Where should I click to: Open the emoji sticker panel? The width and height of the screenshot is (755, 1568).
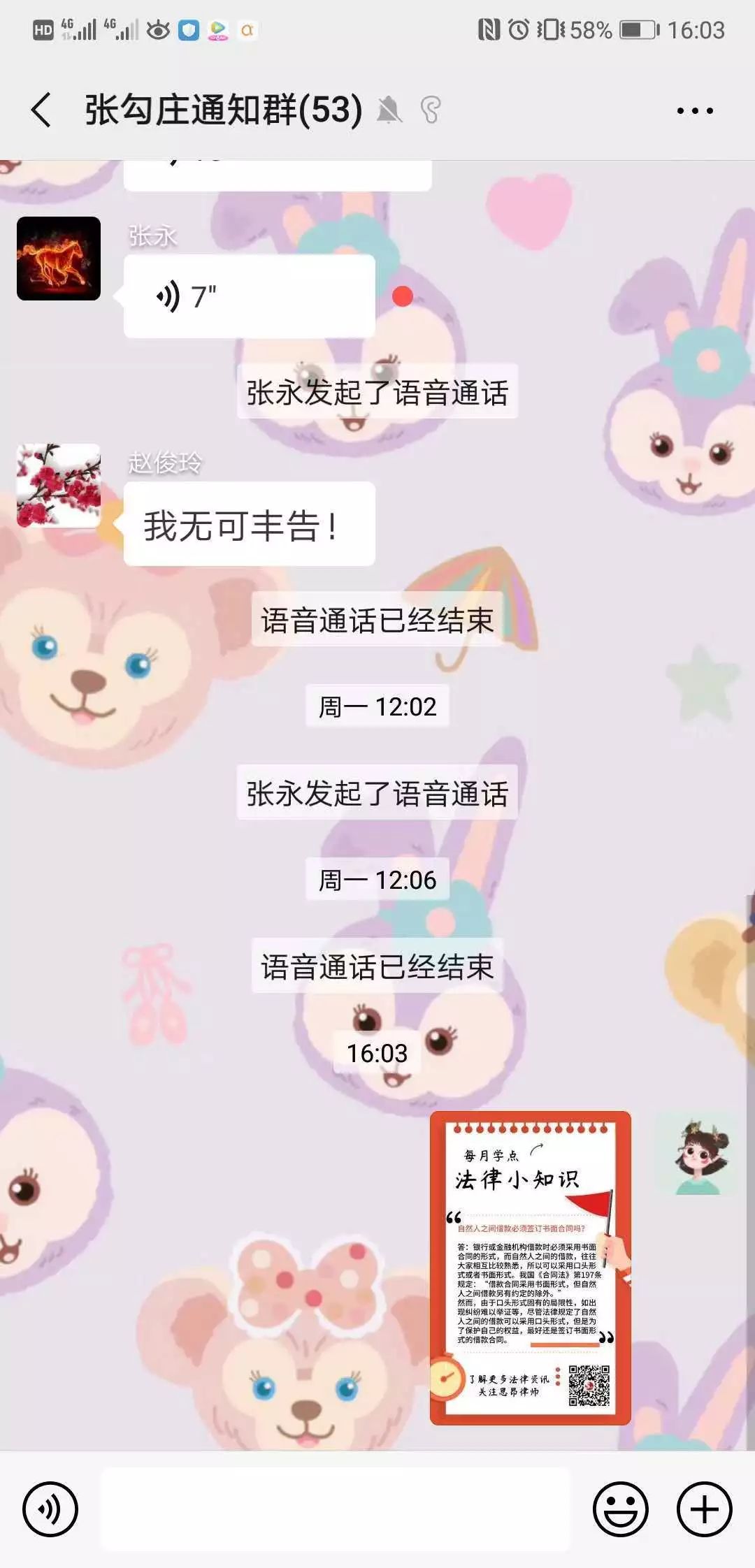pyautogui.click(x=620, y=1509)
